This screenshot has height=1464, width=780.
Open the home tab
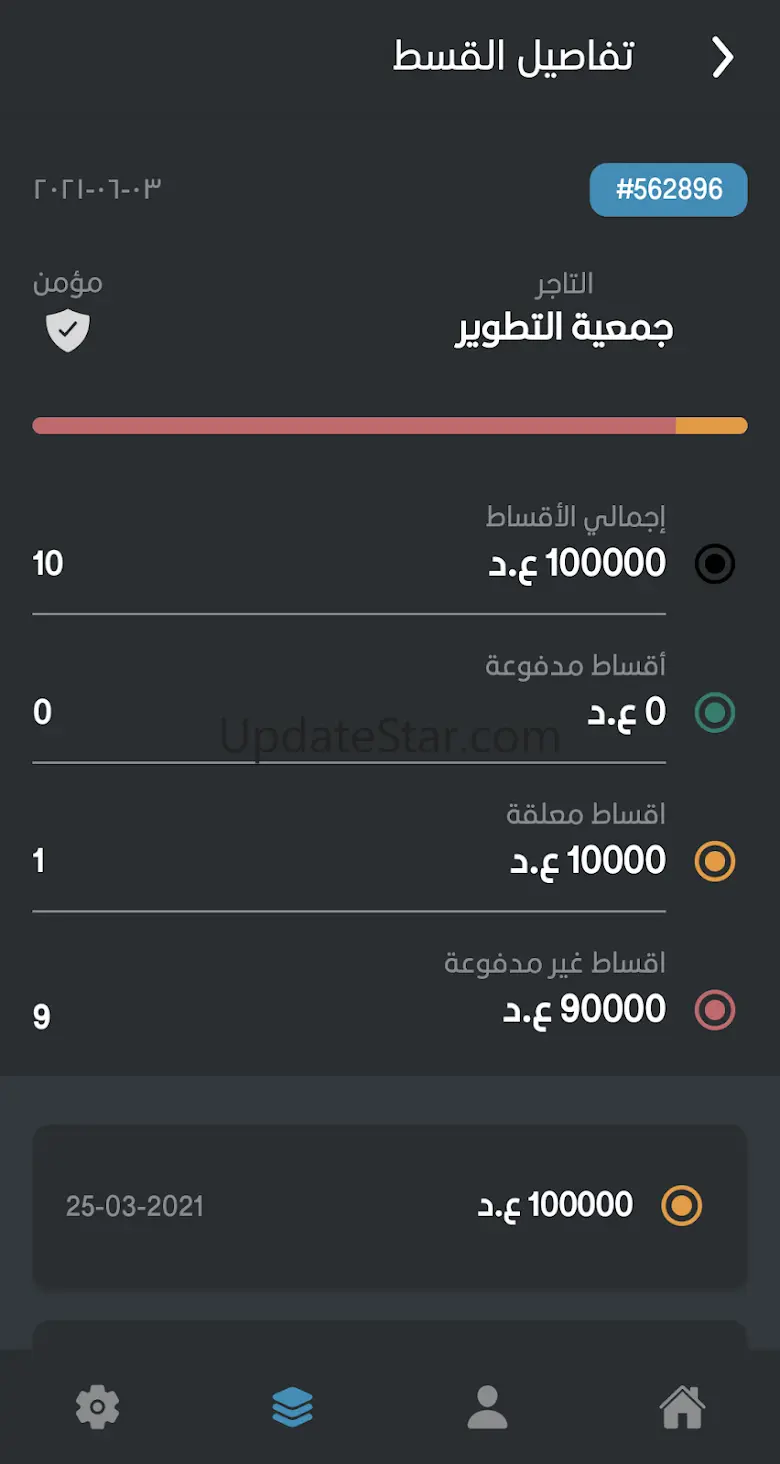(682, 1407)
